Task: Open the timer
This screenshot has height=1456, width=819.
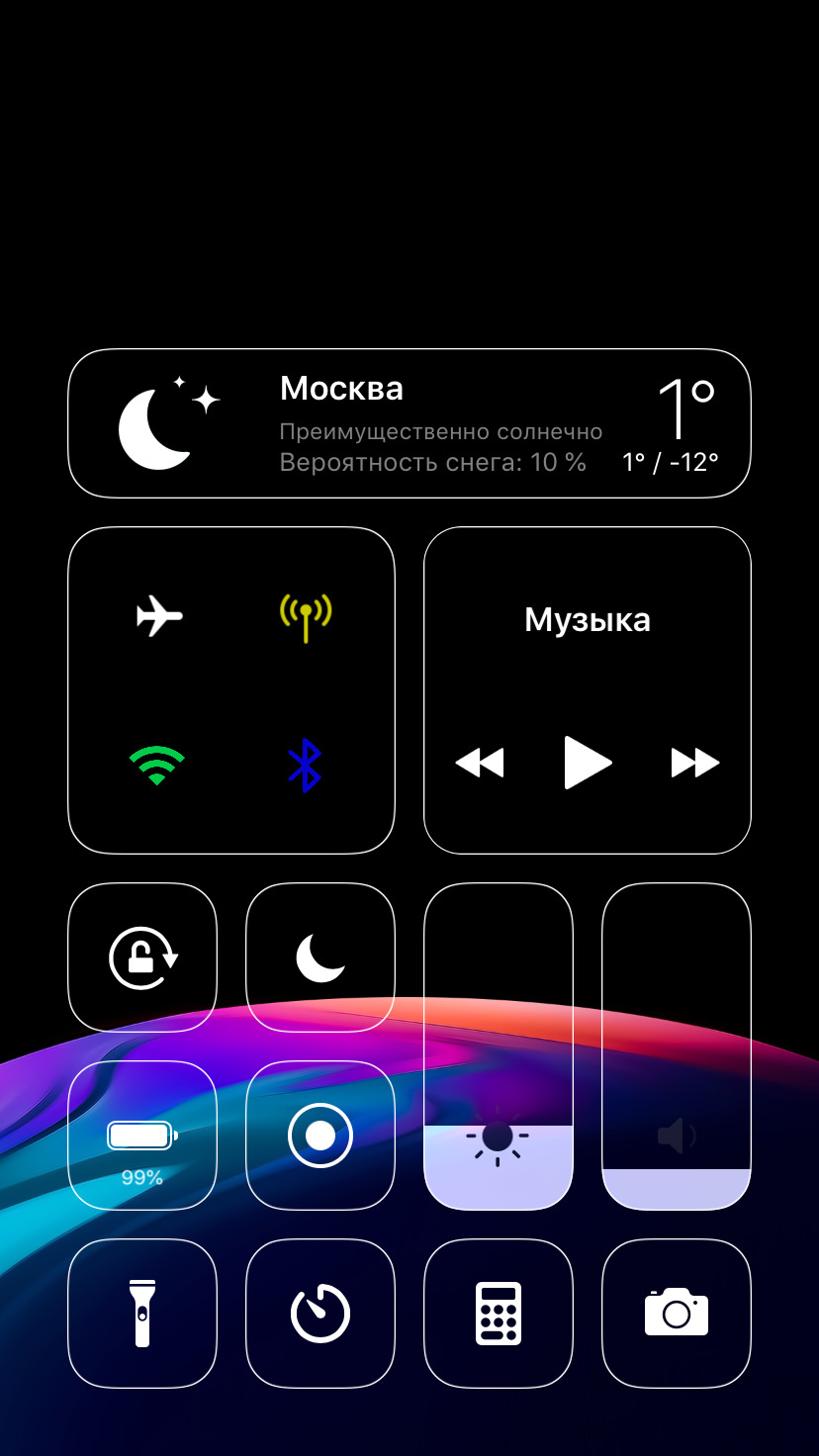Action: click(x=320, y=1314)
